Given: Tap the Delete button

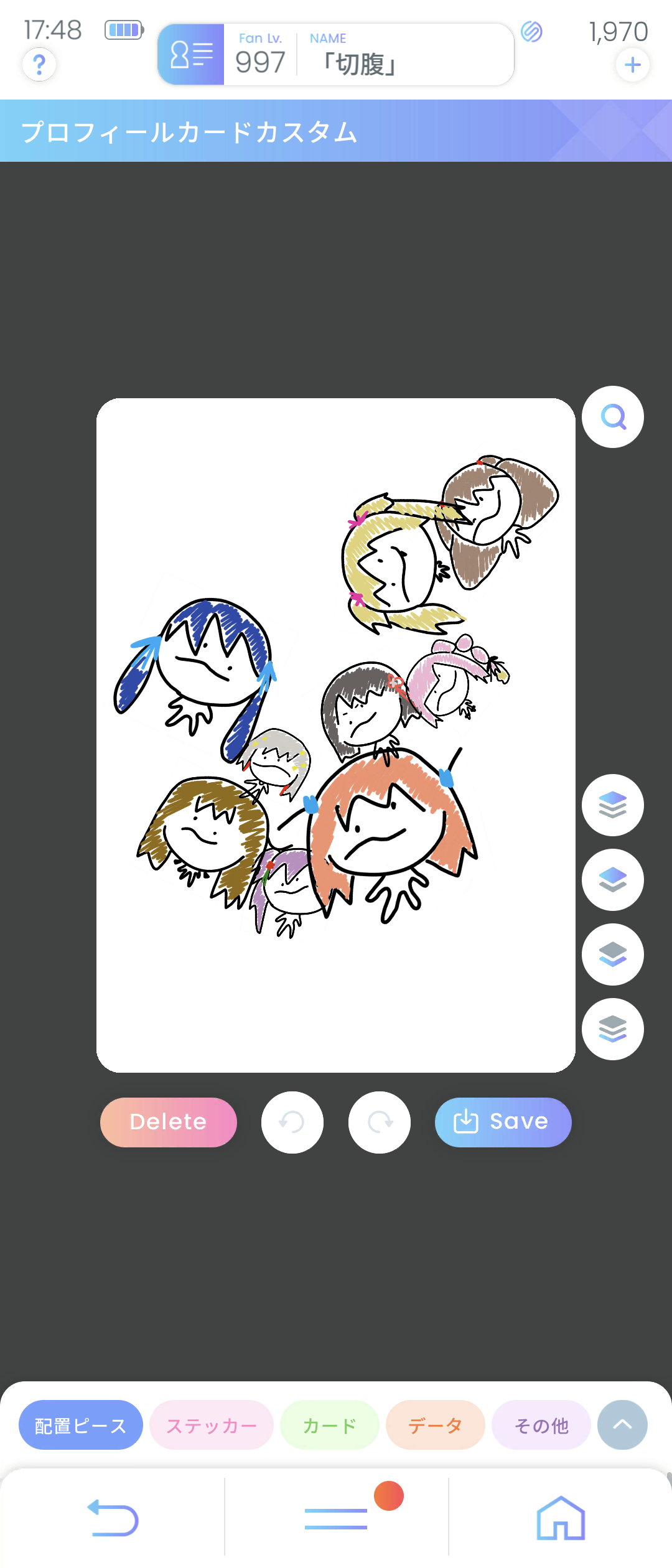Looking at the screenshot, I should (x=169, y=1122).
